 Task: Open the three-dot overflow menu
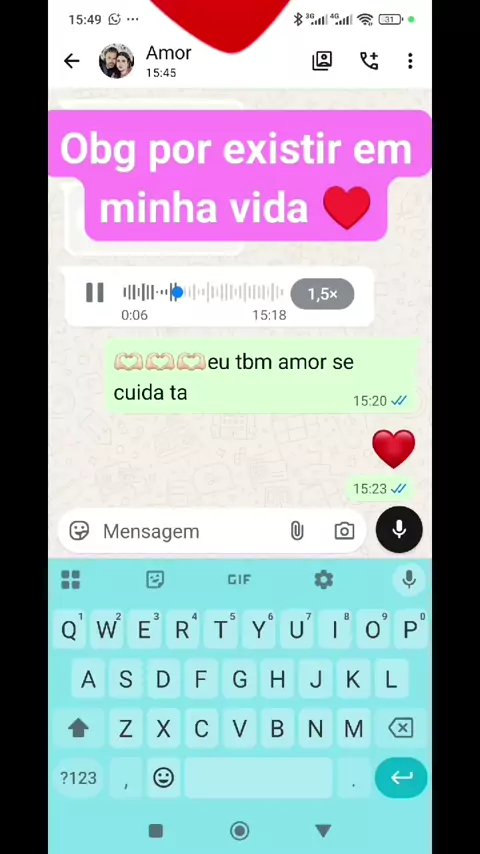410,60
